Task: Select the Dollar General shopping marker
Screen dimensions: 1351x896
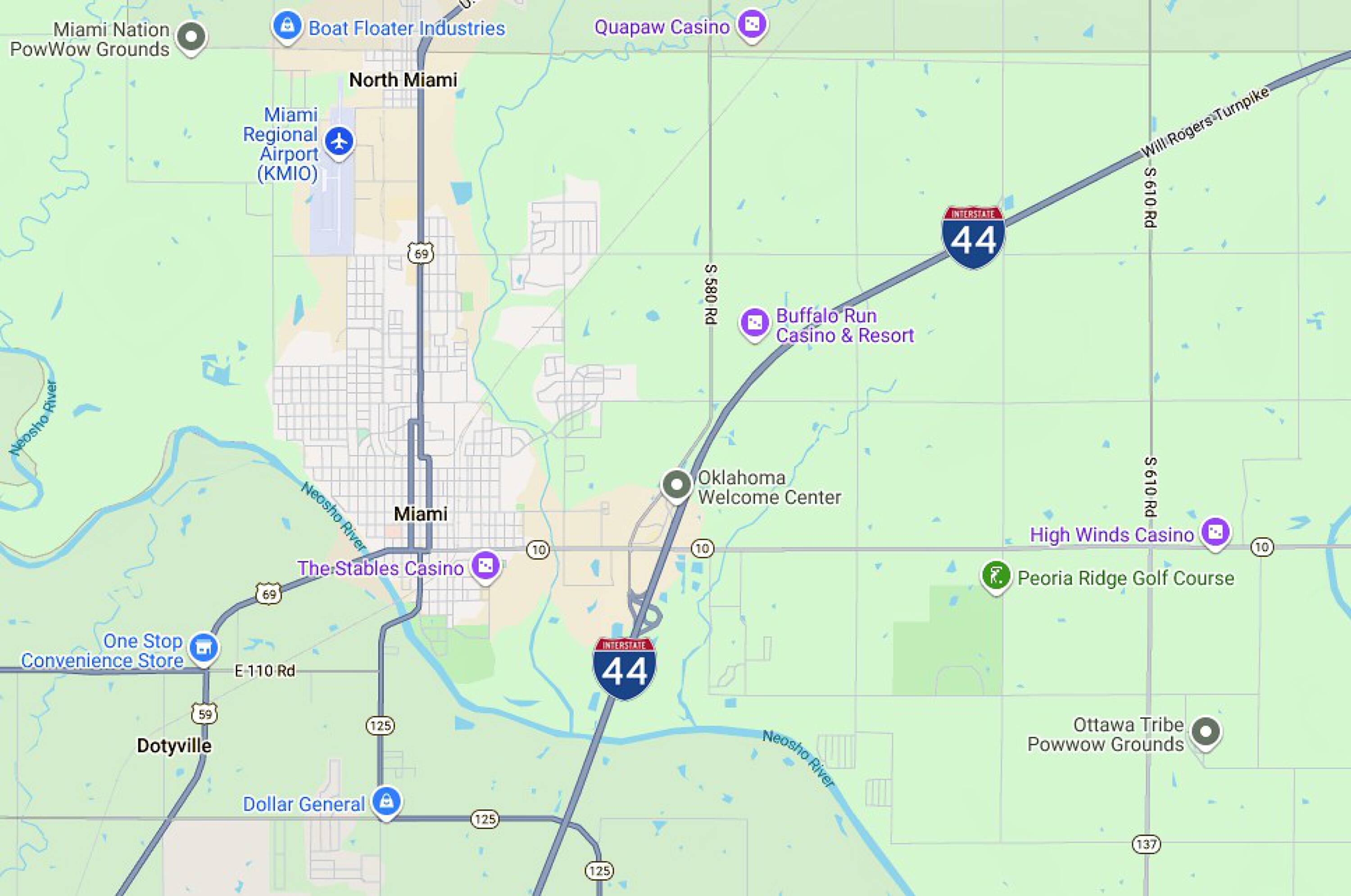Action: [x=386, y=803]
